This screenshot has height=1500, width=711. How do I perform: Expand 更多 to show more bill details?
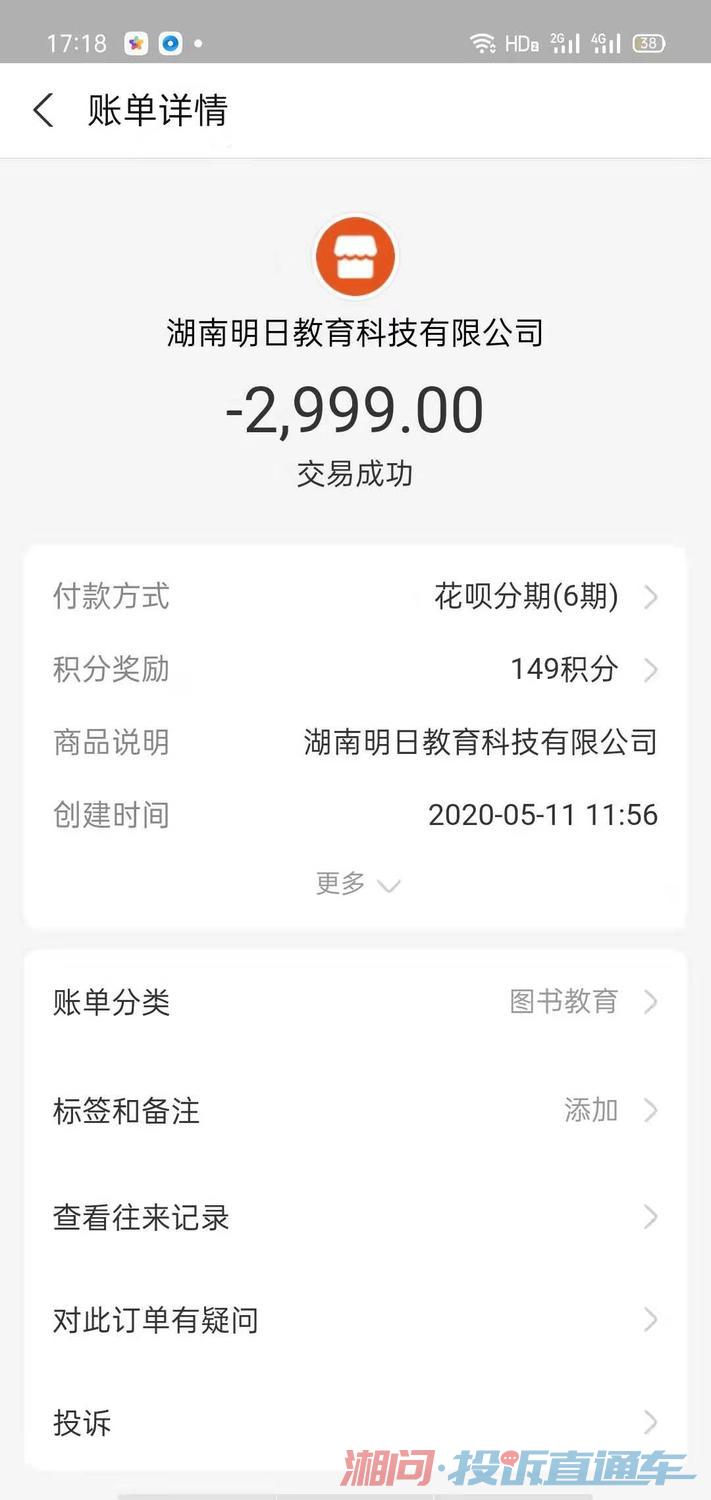[x=356, y=884]
